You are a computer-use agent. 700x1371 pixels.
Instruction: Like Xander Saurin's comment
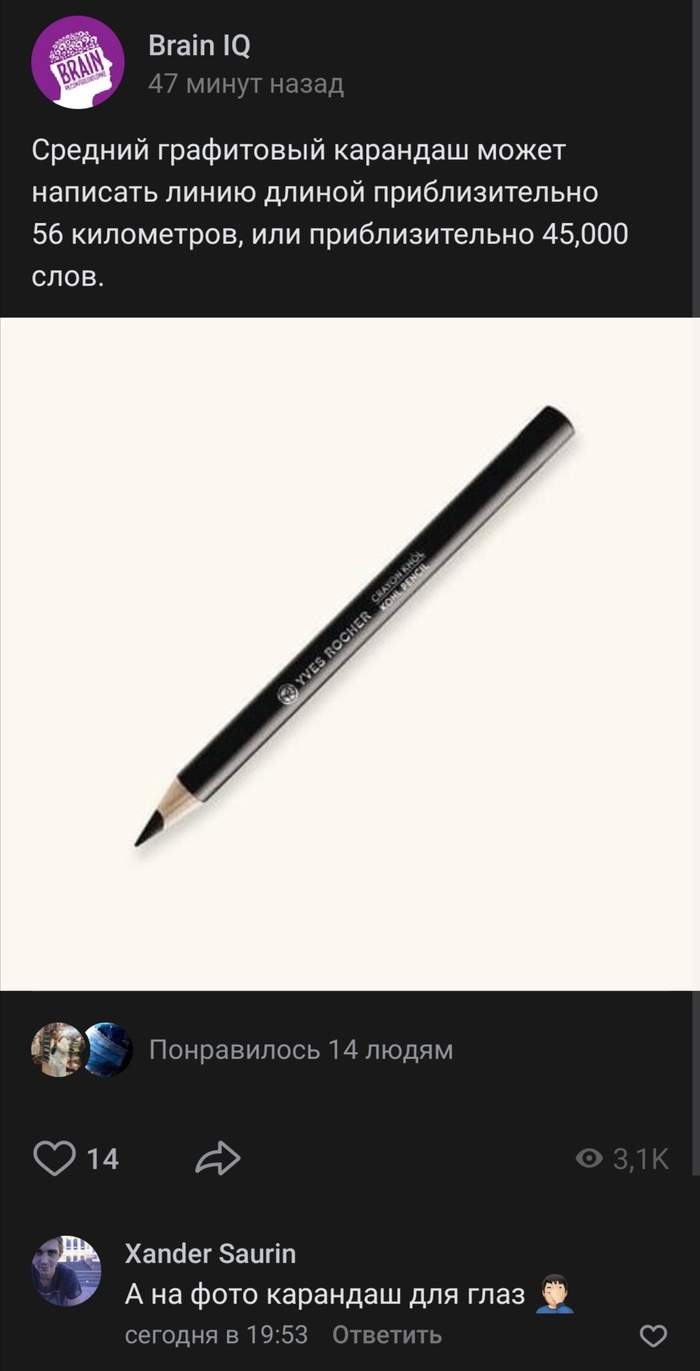(653, 1335)
